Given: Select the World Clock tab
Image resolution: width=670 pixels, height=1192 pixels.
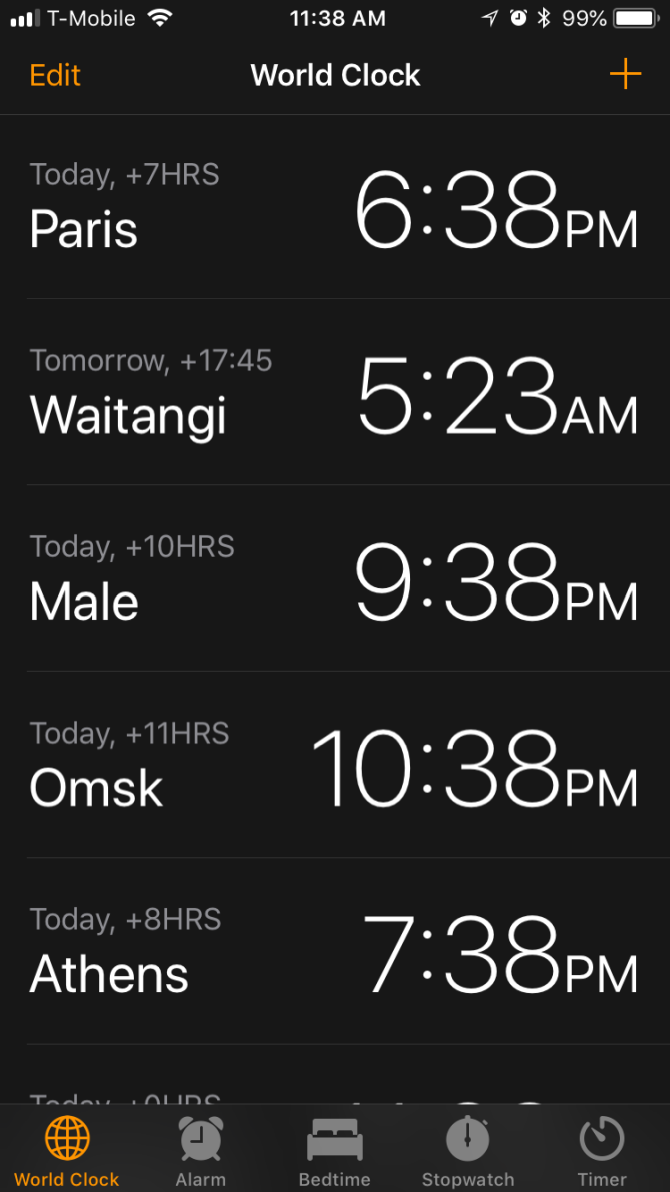Looking at the screenshot, I should pos(67,1150).
